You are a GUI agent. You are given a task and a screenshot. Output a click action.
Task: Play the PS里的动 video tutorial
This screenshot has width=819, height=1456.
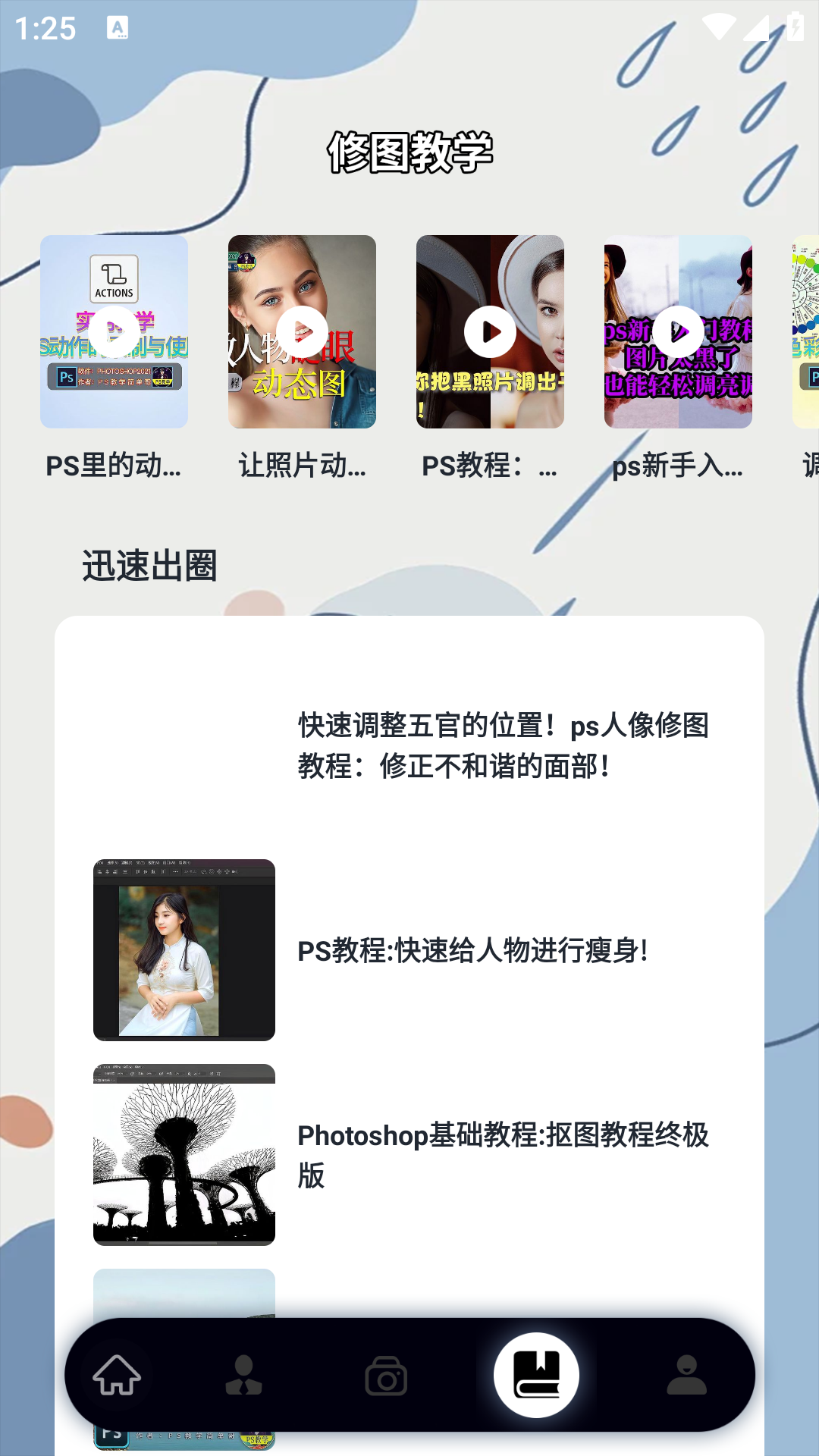point(114,331)
